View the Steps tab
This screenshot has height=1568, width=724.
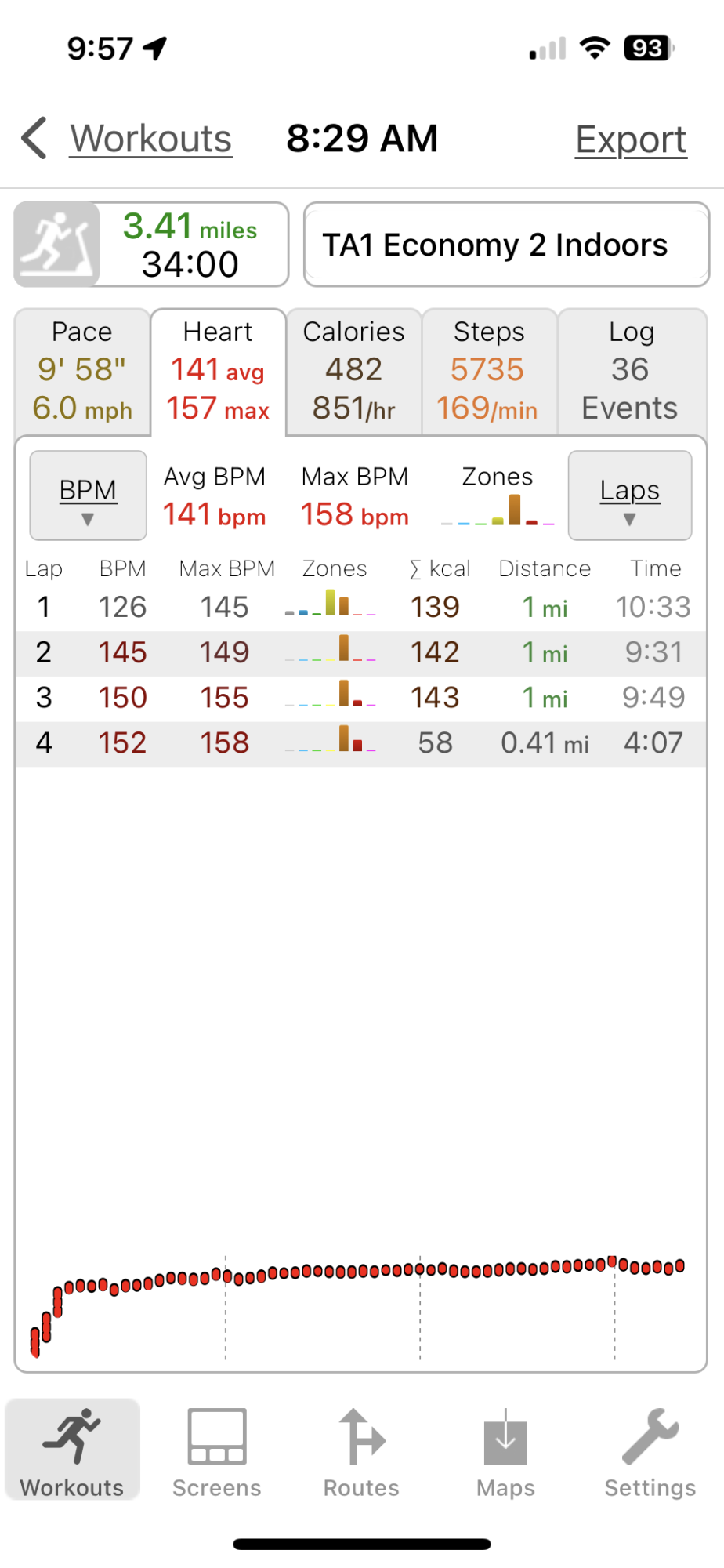click(489, 372)
